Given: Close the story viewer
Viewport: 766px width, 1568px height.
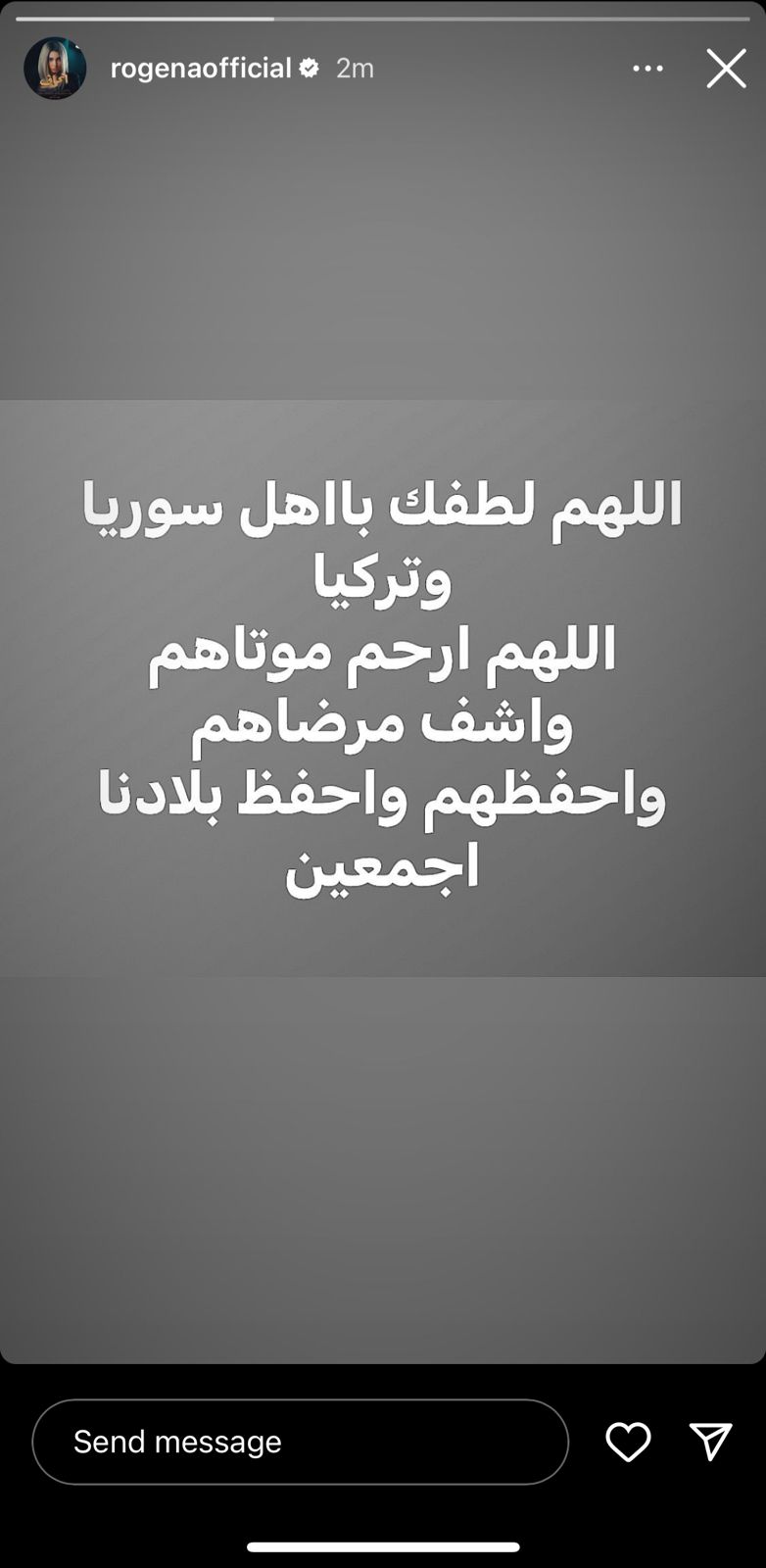Looking at the screenshot, I should (726, 69).
